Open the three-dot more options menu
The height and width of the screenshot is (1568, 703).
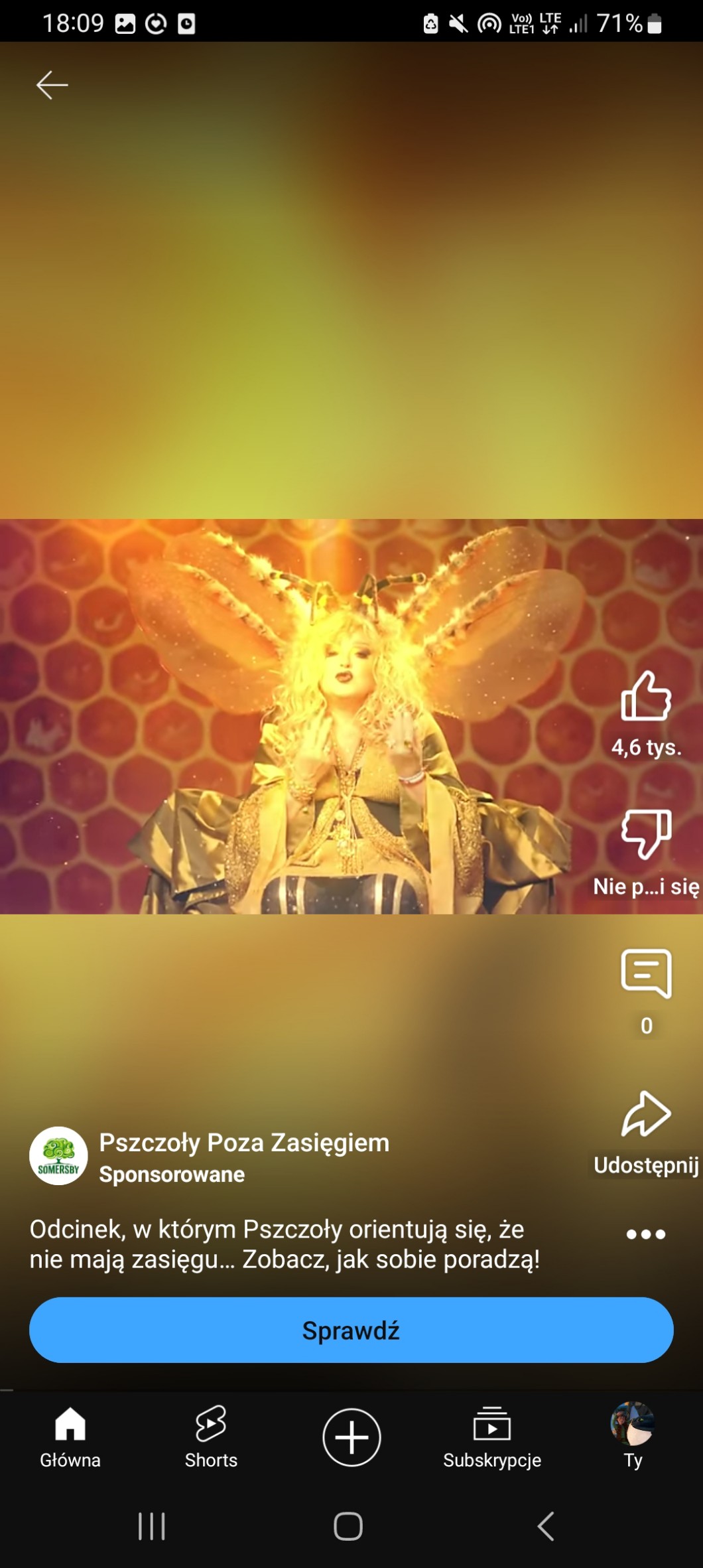(646, 1234)
